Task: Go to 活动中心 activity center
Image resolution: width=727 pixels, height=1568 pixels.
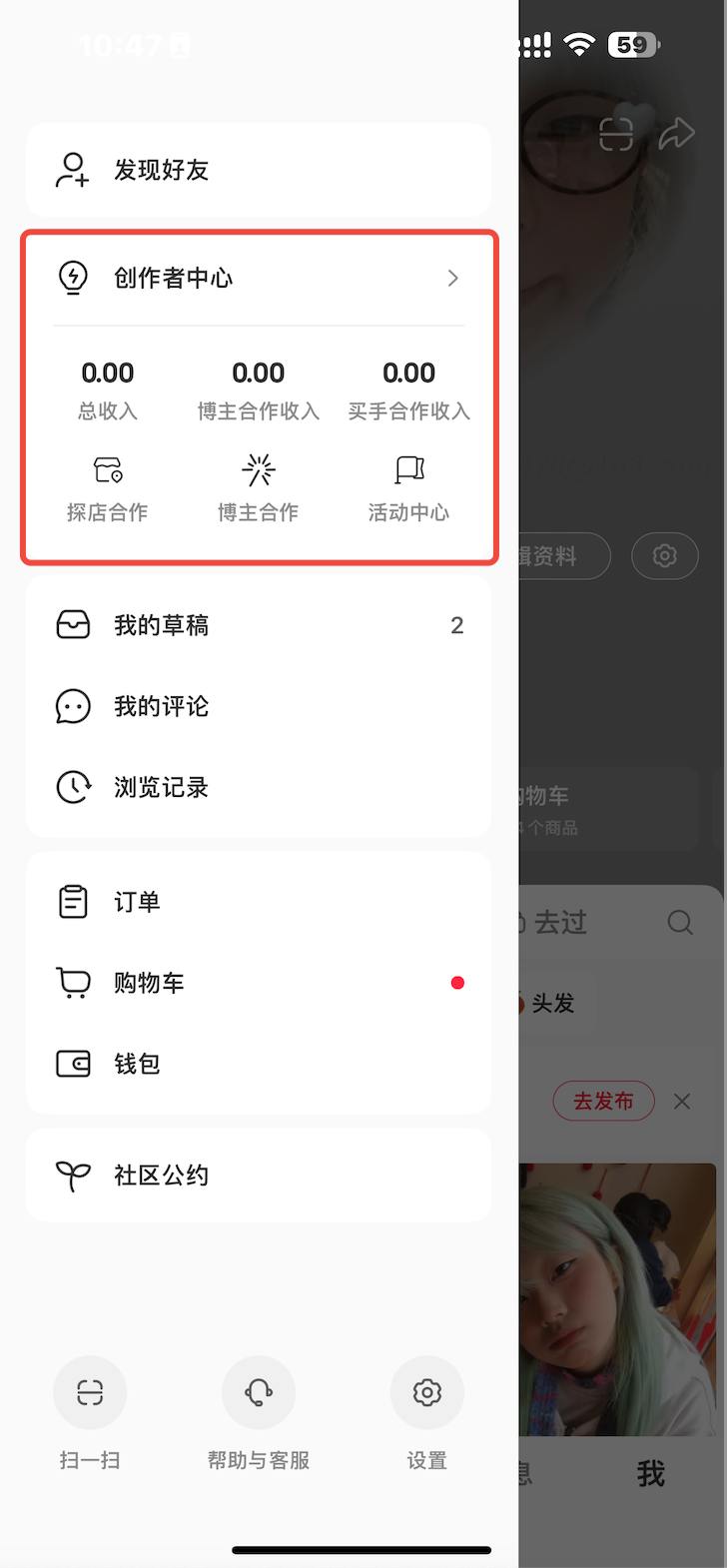Action: coord(409,488)
